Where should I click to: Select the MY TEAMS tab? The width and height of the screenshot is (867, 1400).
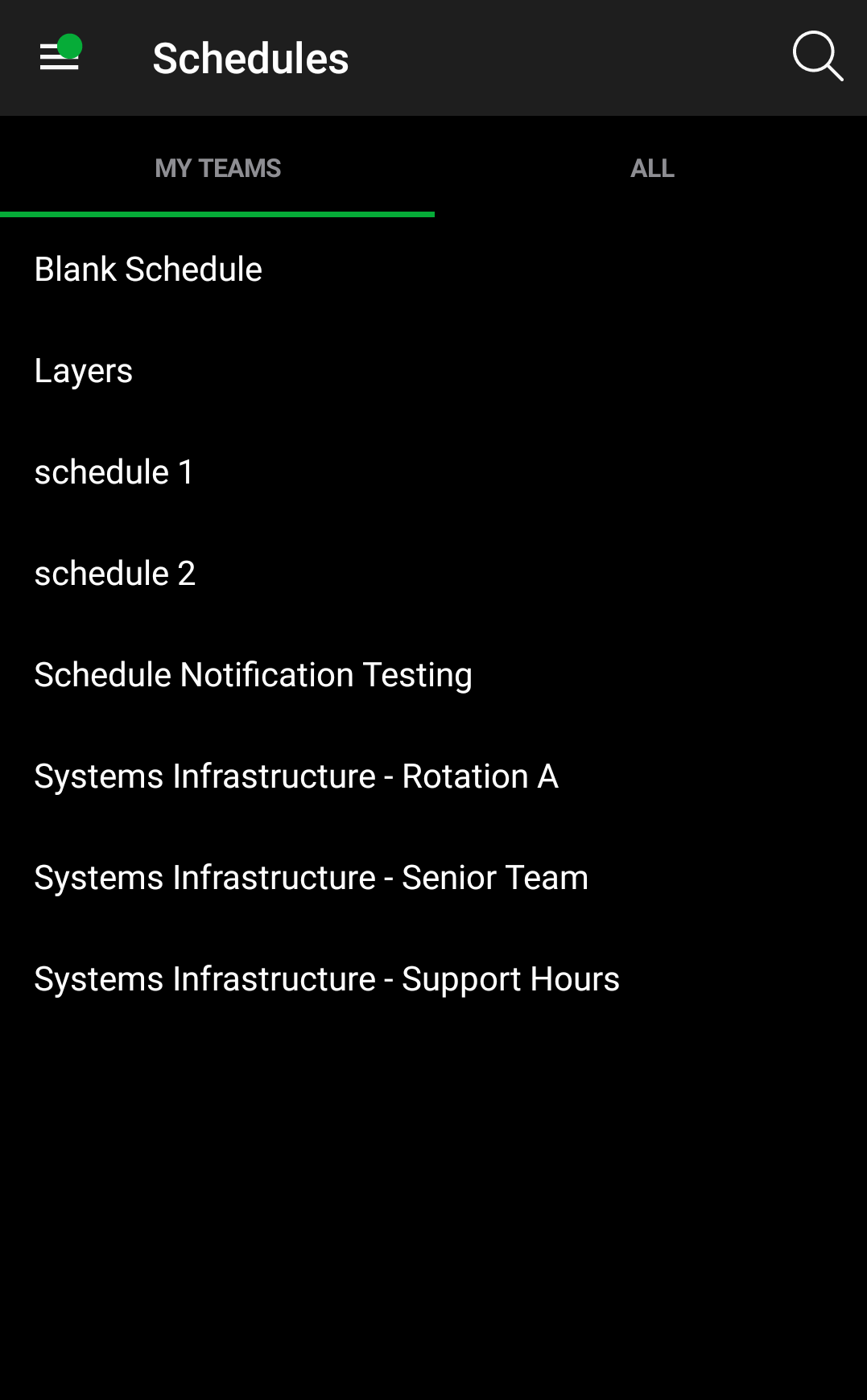tap(217, 168)
